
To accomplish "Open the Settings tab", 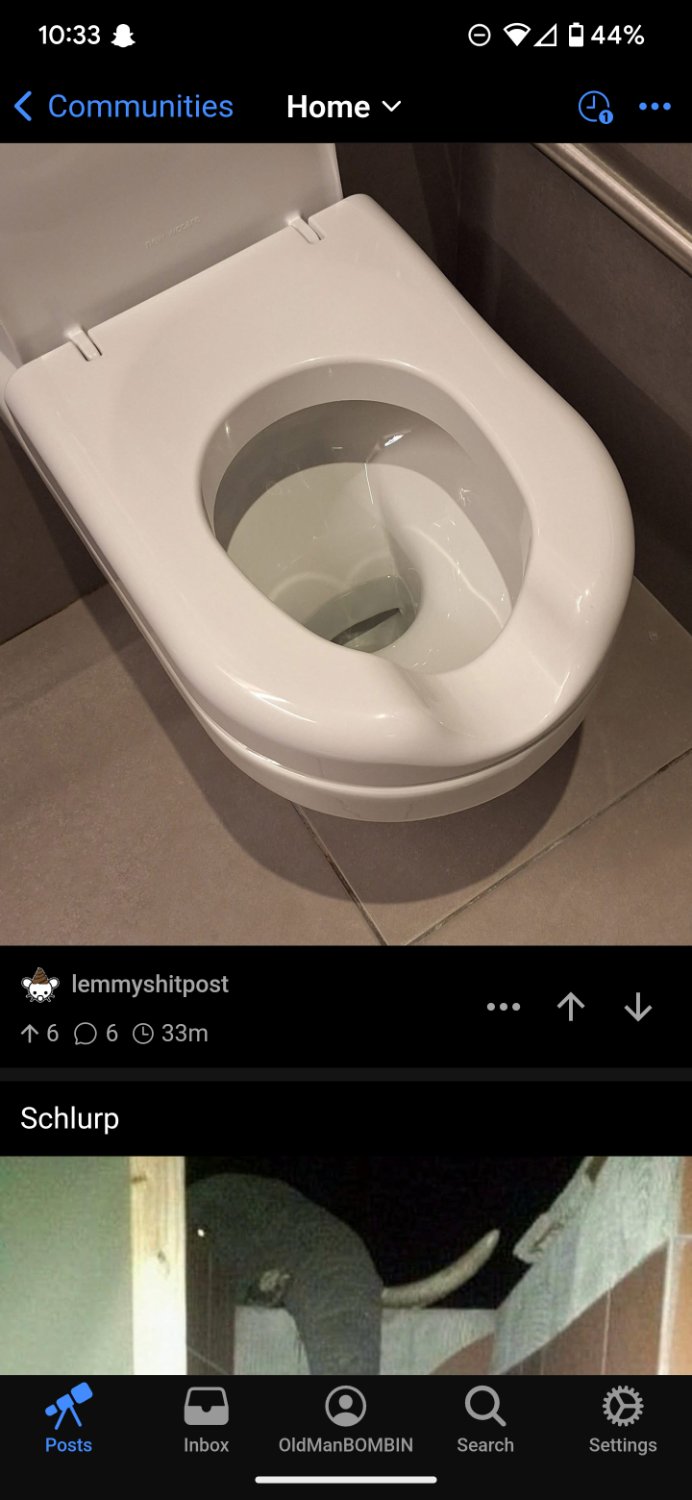I will tap(622, 1419).
